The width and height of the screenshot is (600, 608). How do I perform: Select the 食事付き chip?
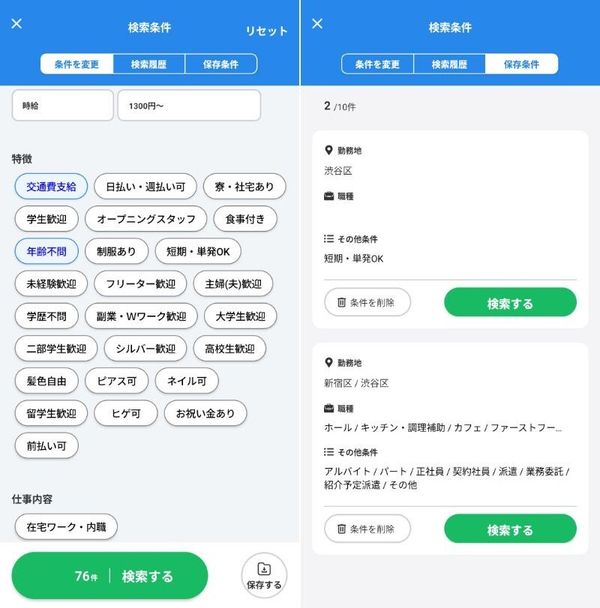click(245, 219)
